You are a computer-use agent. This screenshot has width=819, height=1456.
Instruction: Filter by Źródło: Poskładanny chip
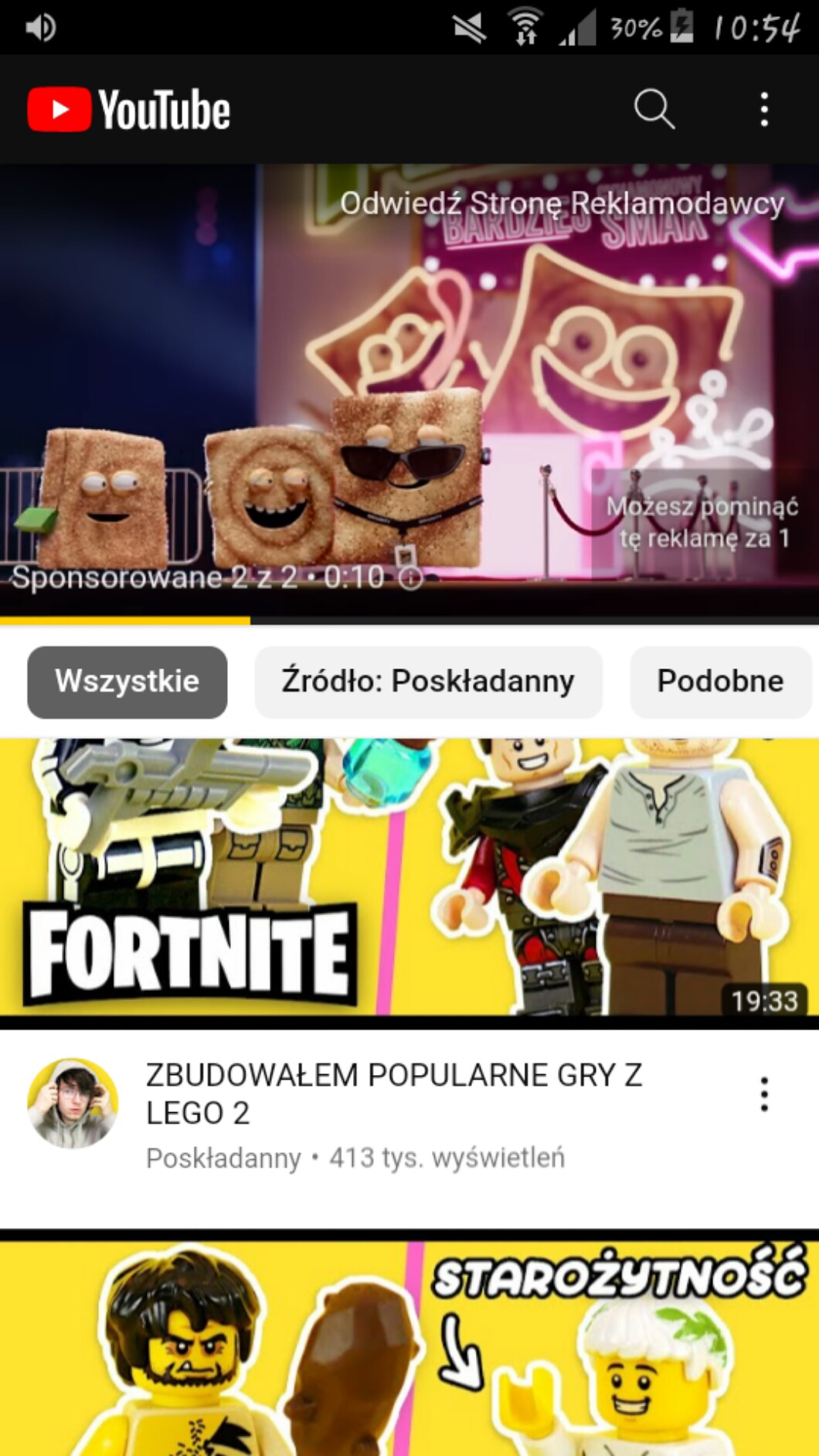click(x=428, y=682)
